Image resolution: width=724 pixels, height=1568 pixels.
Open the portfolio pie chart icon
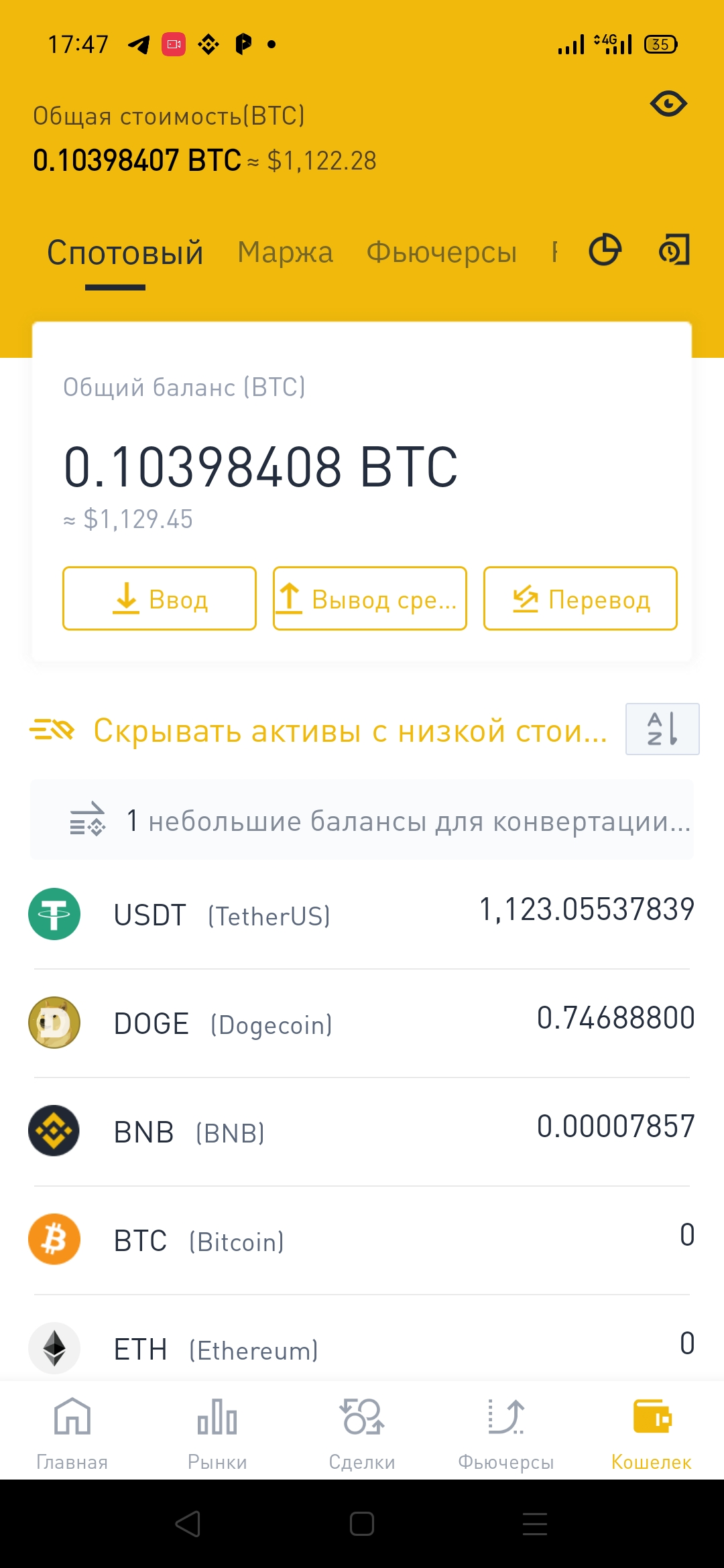click(605, 250)
